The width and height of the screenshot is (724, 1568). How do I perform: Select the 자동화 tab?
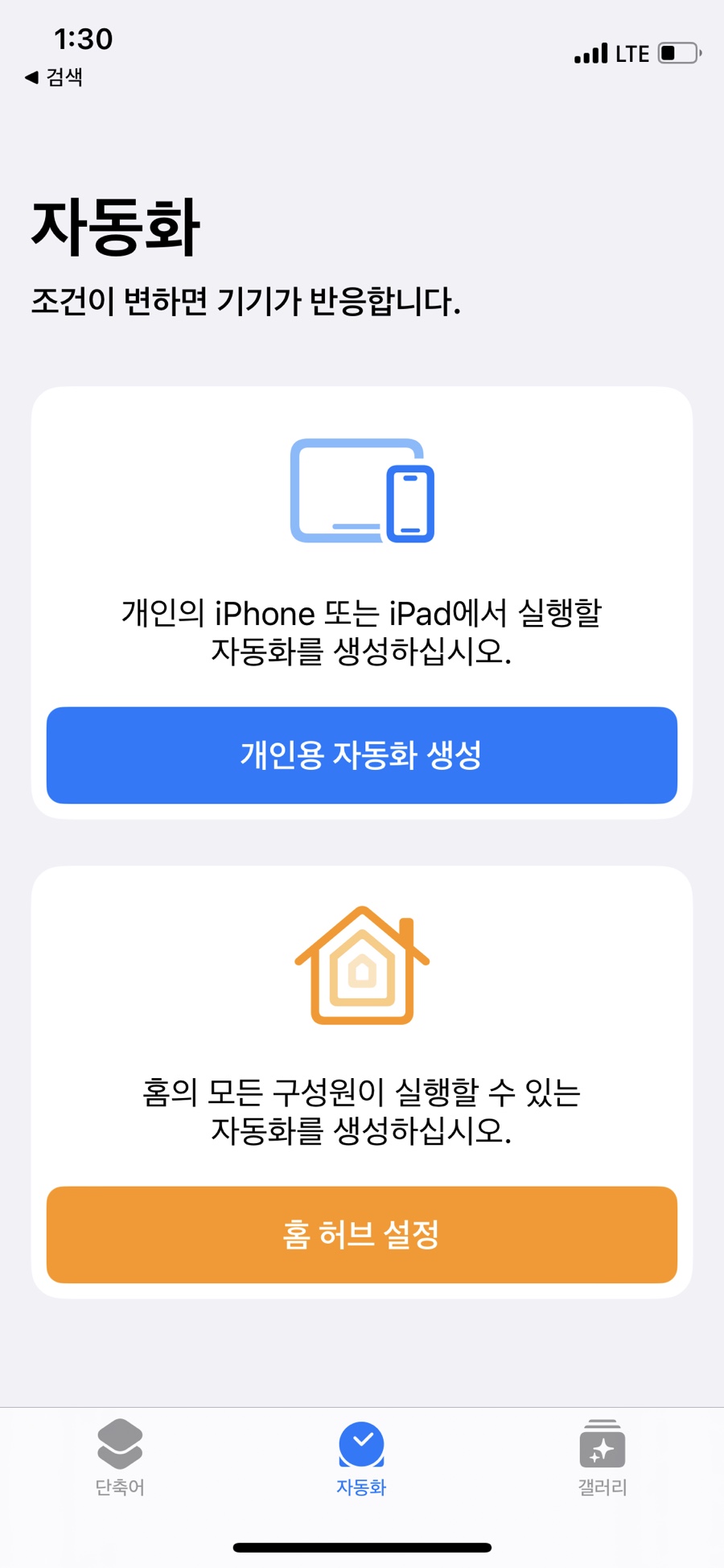pyautogui.click(x=361, y=1457)
